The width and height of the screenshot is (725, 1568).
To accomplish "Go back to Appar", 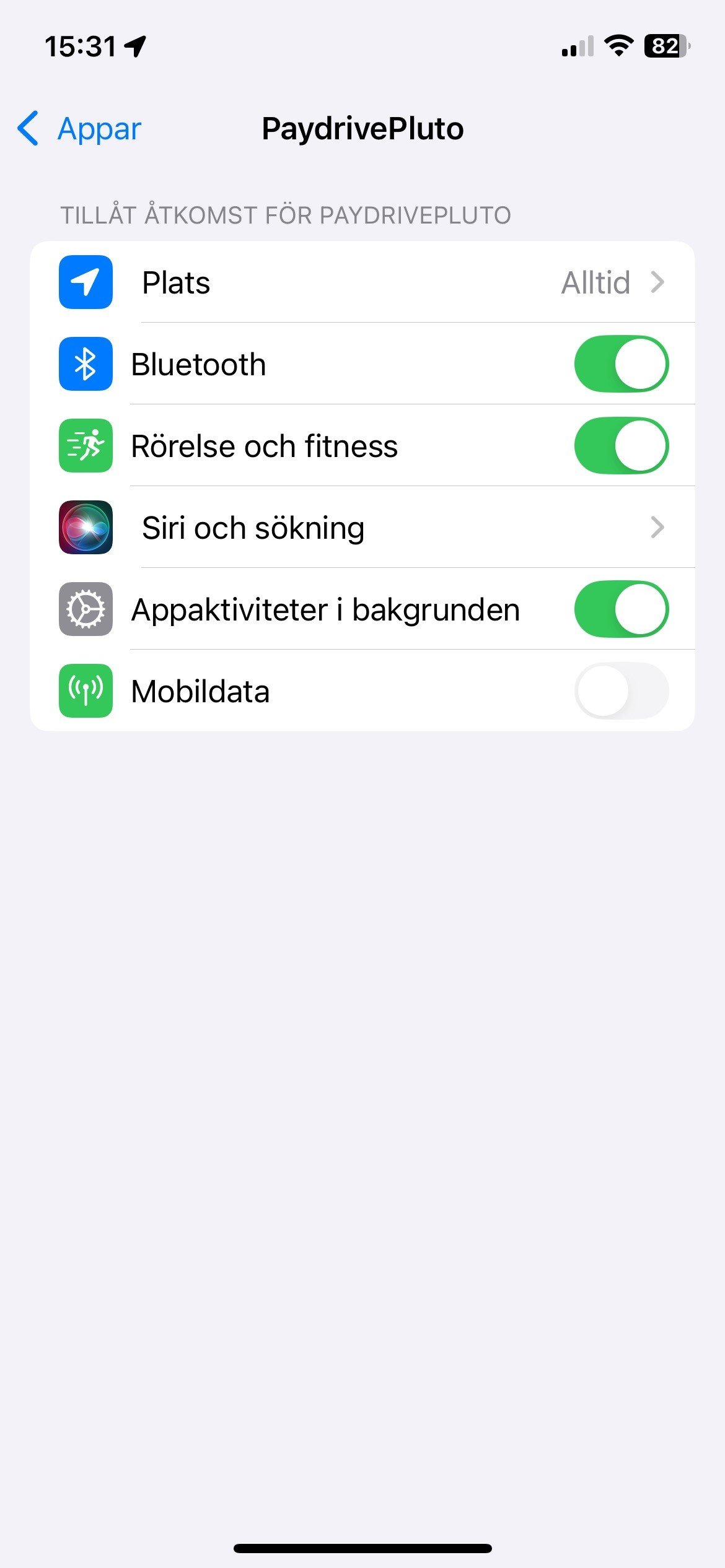I will tap(79, 129).
